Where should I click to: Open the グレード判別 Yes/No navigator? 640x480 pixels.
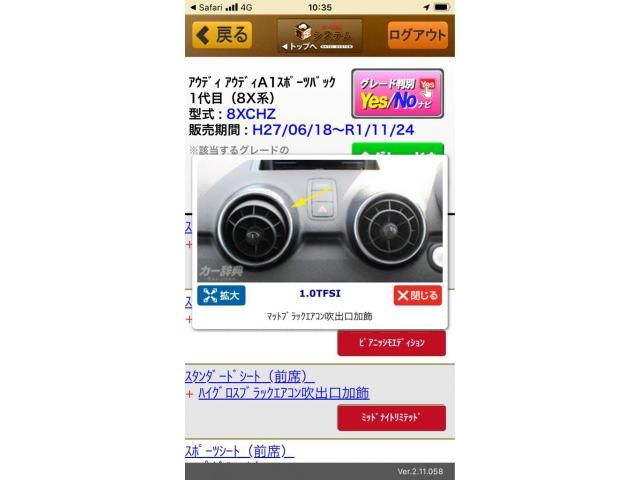coord(397,94)
